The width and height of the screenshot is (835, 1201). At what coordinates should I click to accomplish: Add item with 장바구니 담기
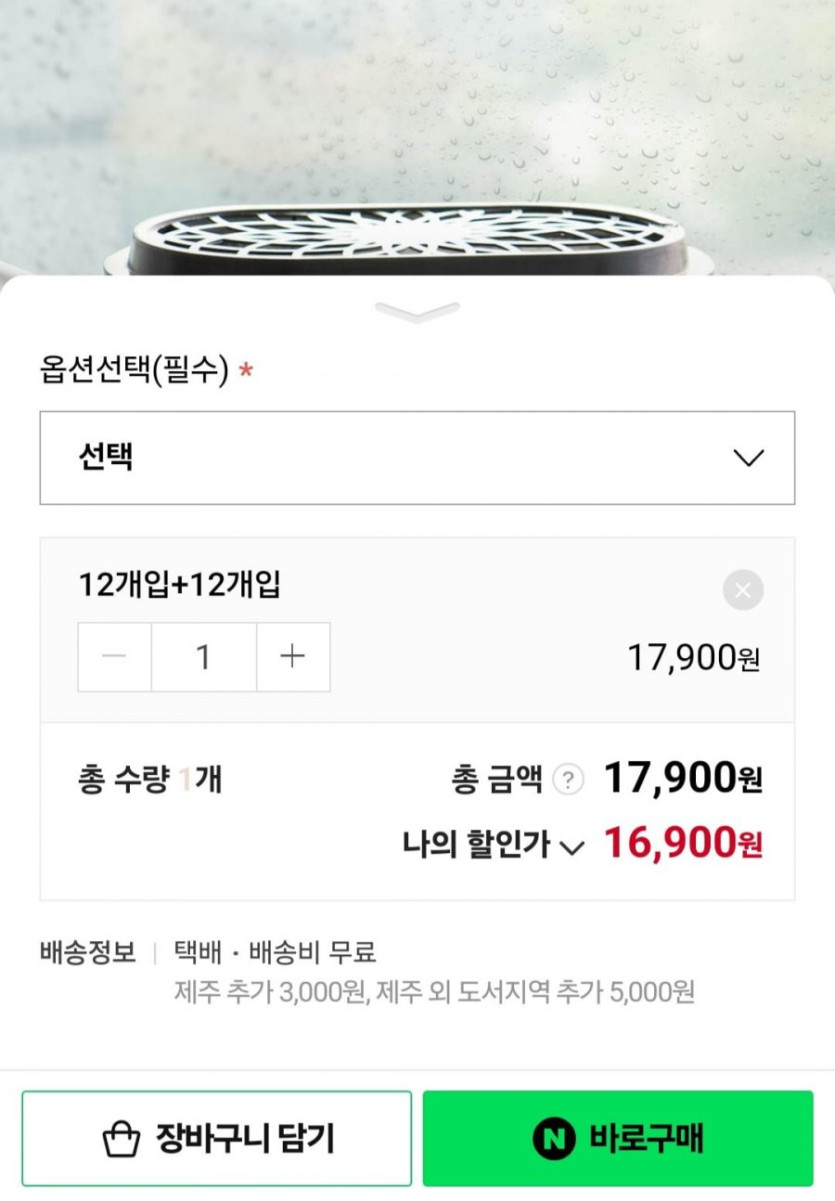(217, 1138)
